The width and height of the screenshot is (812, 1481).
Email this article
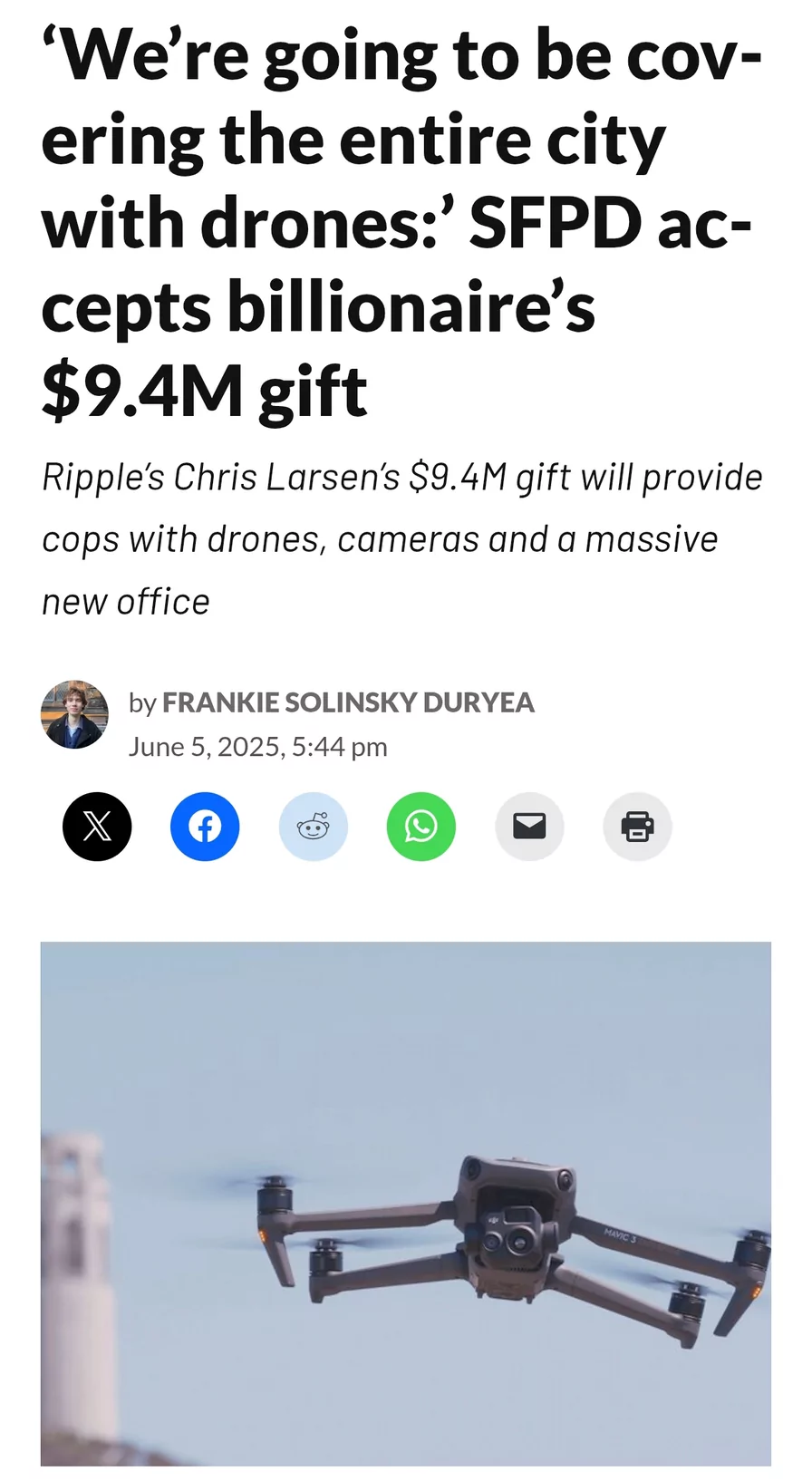(x=529, y=827)
